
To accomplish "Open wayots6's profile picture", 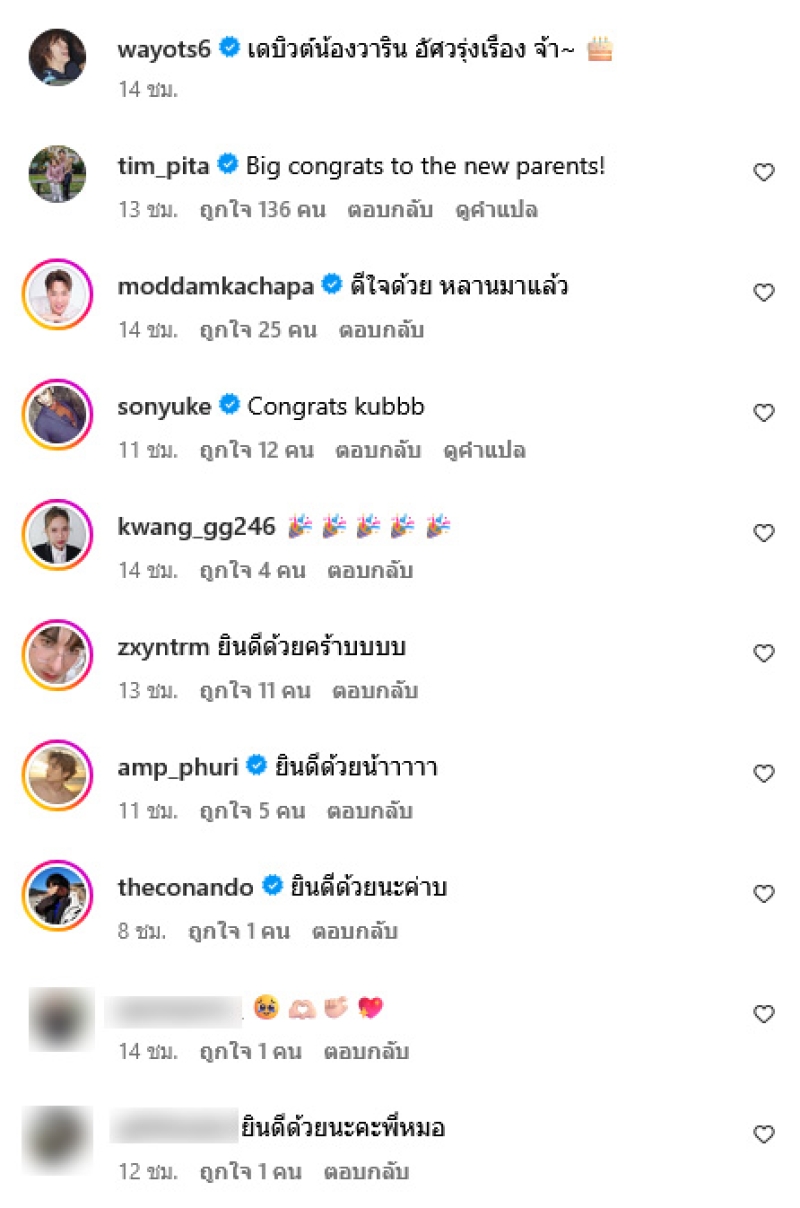I will 57,58.
